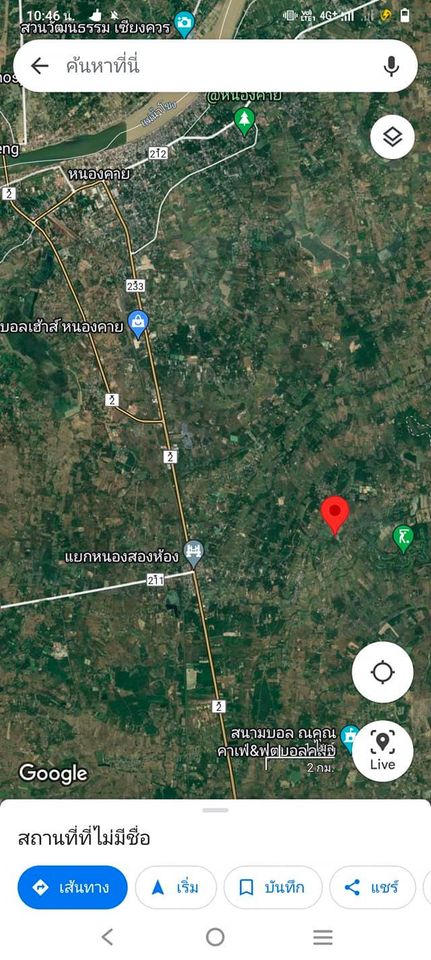Open สวนวัฒนธรรม เชียงควร camera marker
The image size is (431, 960).
183,24
